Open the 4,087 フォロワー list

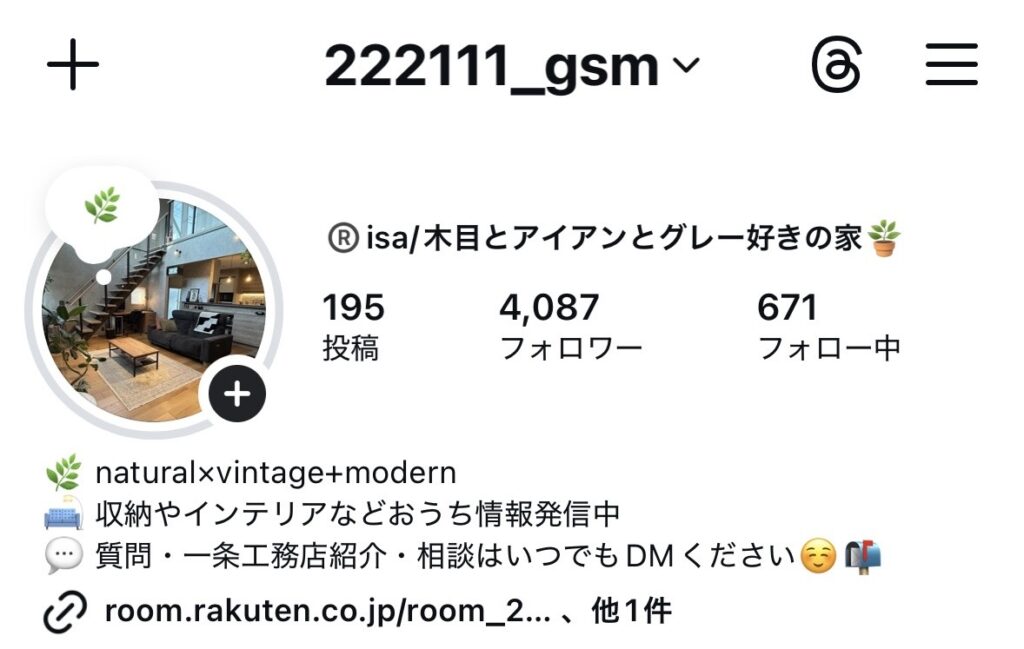[570, 325]
